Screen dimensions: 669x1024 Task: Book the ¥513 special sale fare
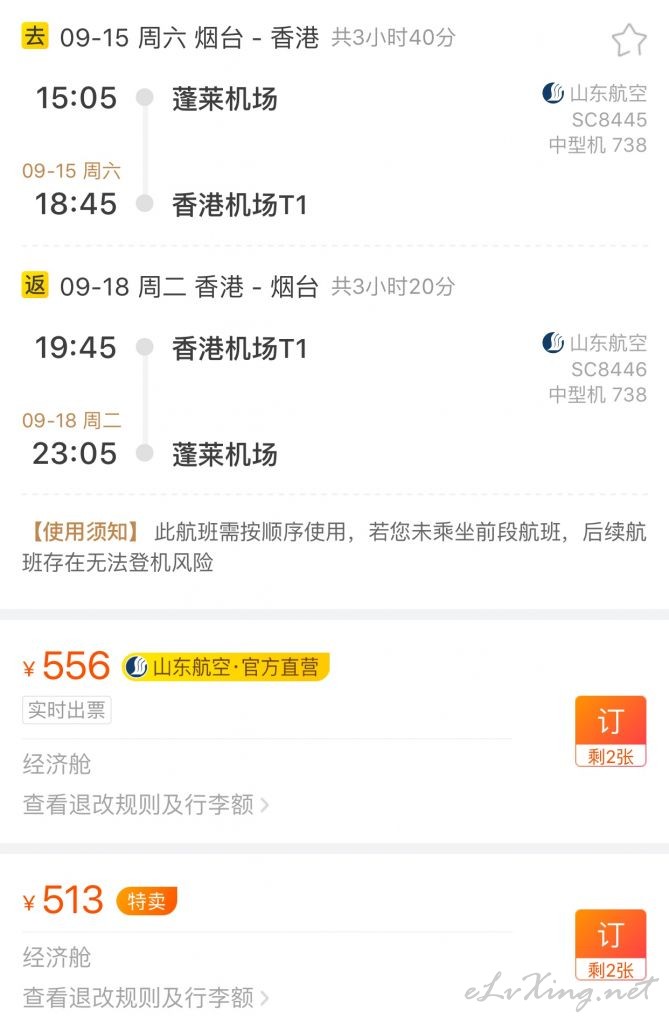tap(610, 944)
